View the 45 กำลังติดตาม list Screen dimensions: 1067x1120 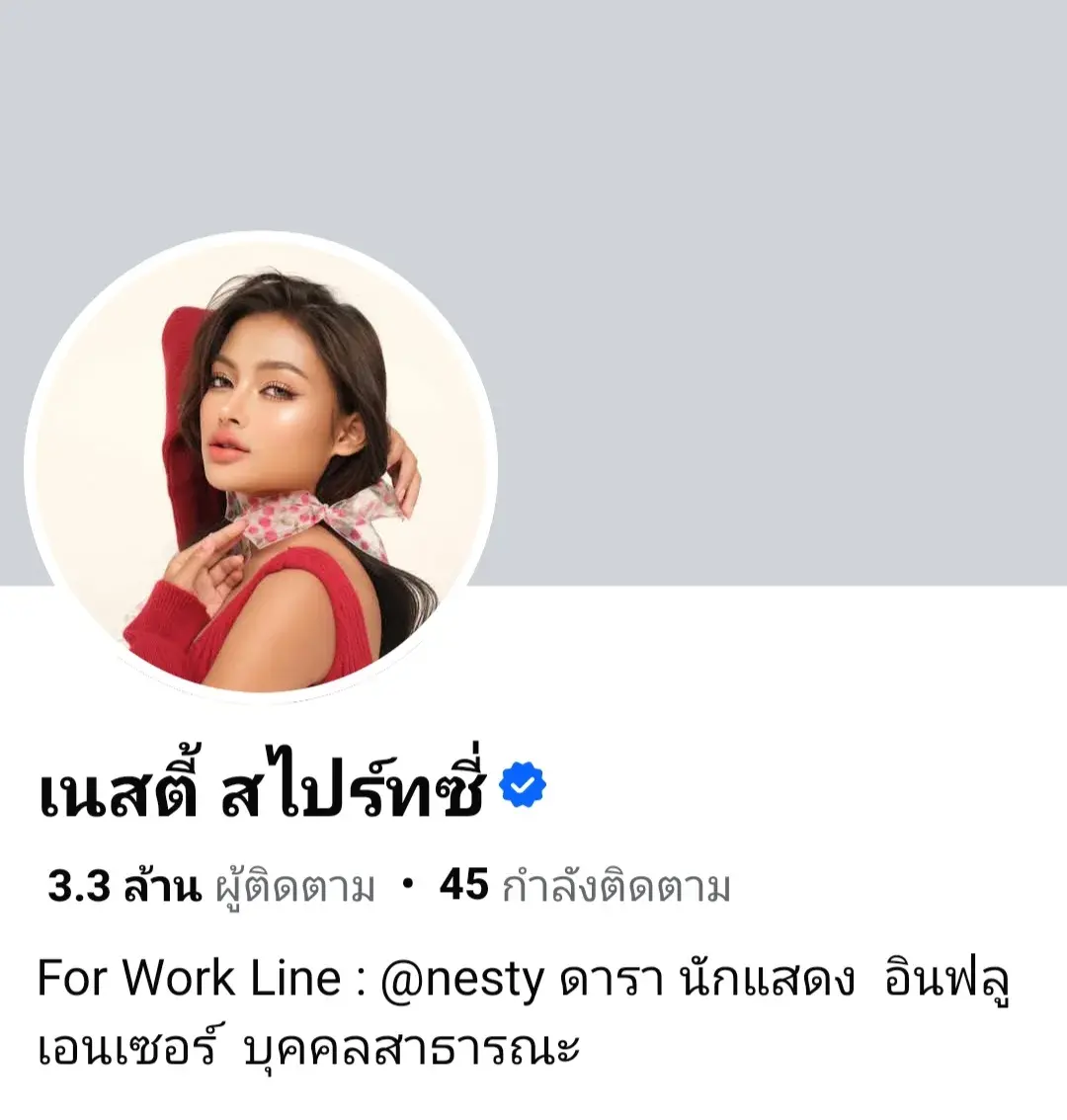pyautogui.click(x=585, y=886)
